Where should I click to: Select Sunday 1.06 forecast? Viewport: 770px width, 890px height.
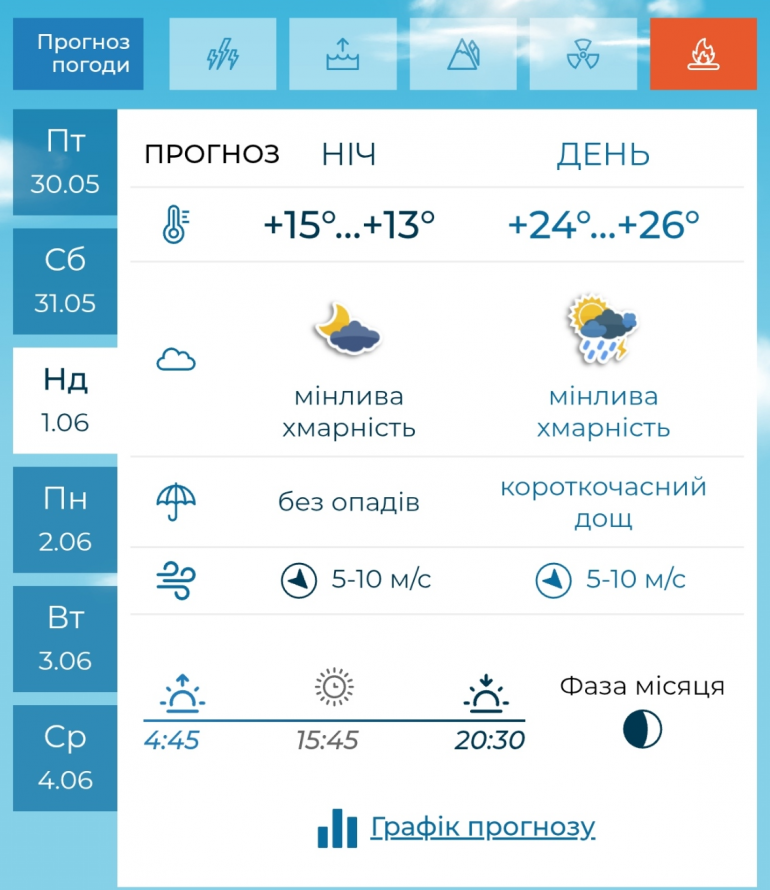(65, 400)
